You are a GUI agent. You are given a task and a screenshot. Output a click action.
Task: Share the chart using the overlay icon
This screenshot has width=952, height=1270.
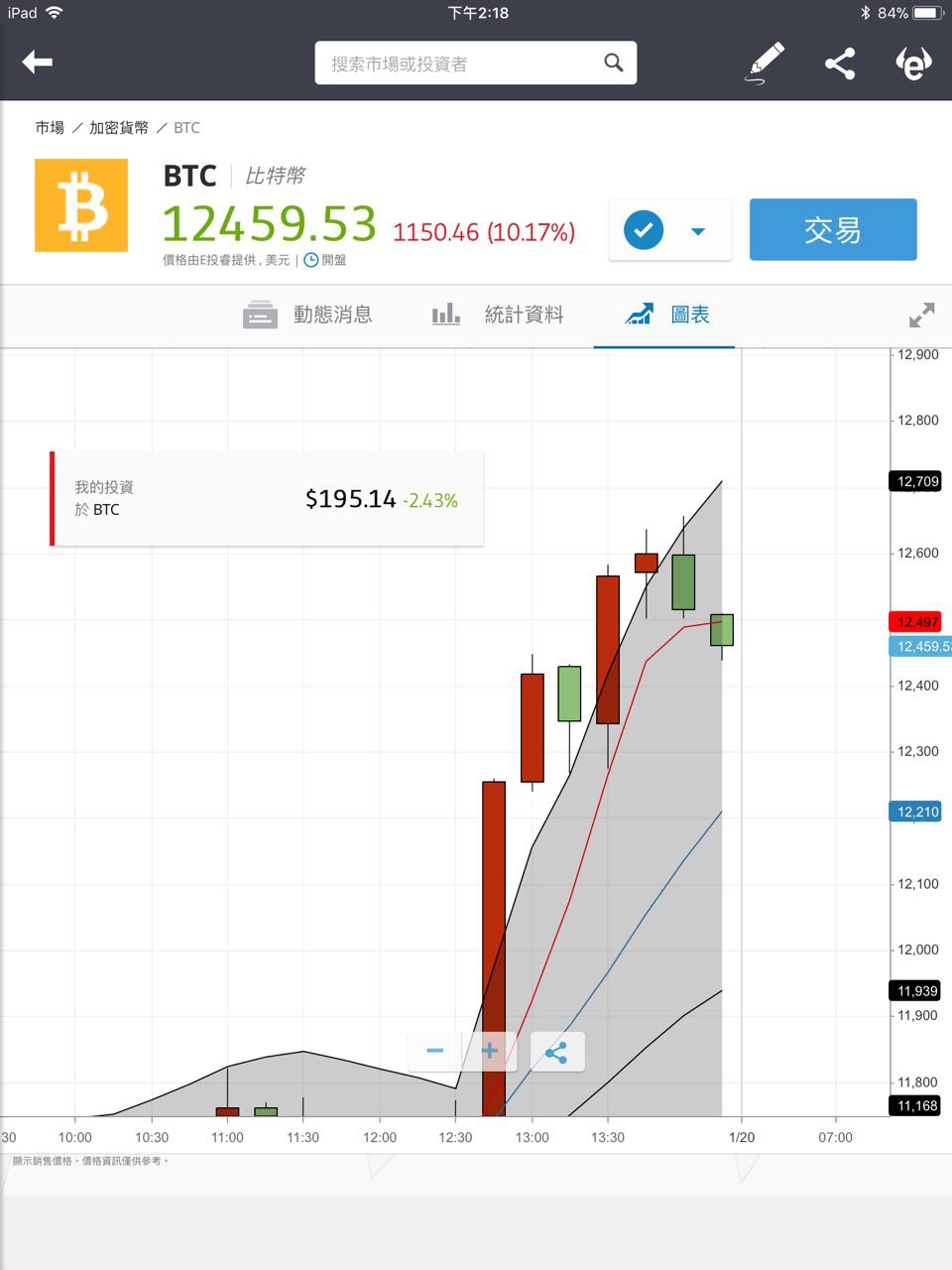point(556,1052)
